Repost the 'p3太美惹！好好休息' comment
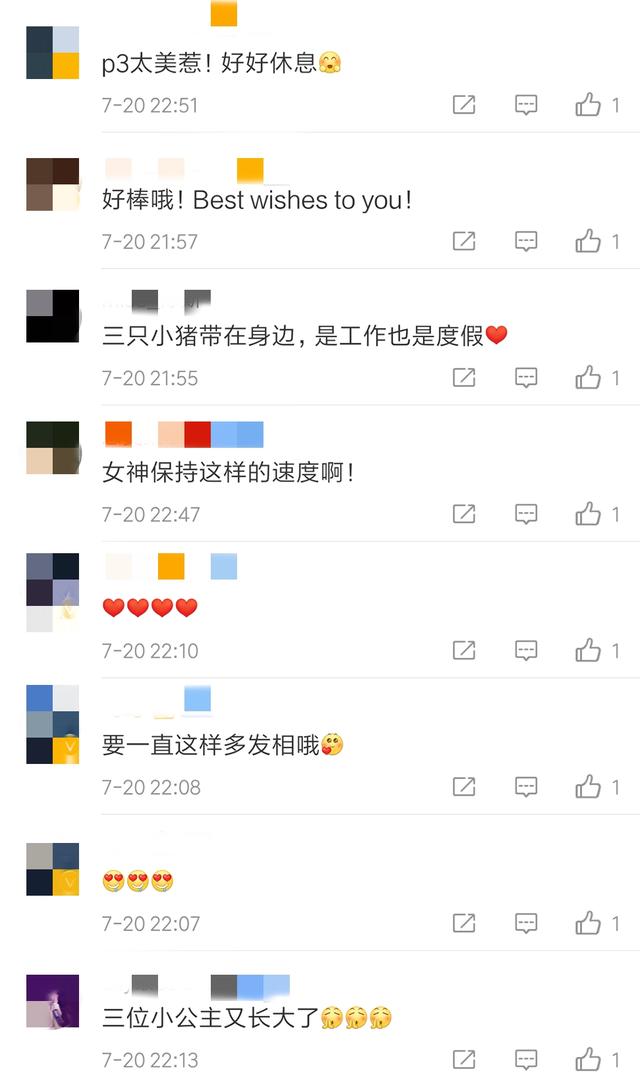 (x=464, y=105)
